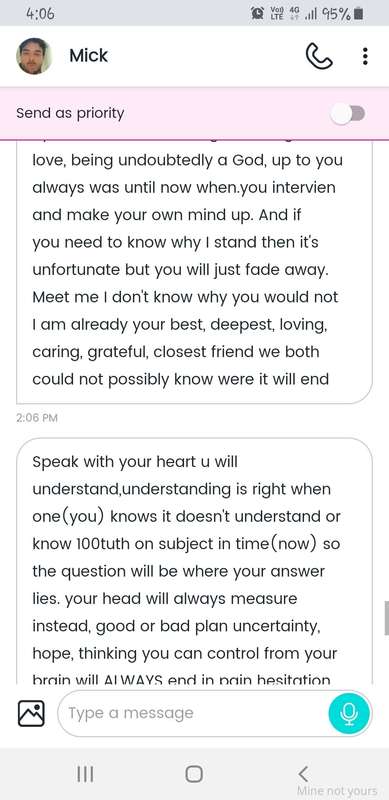Record a voice message with the microphone
This screenshot has width=389, height=800.
click(350, 713)
